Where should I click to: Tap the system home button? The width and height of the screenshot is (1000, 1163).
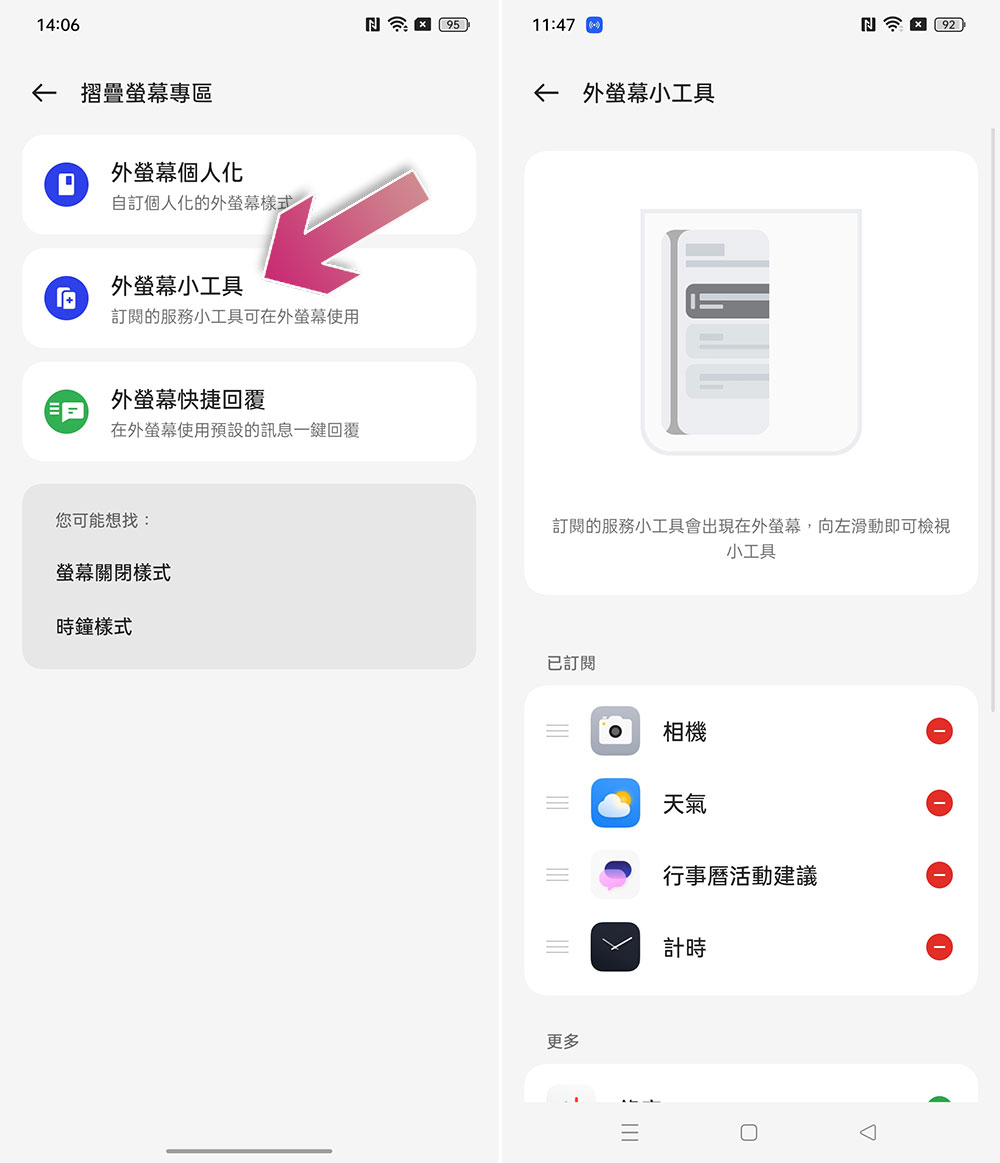[749, 1132]
